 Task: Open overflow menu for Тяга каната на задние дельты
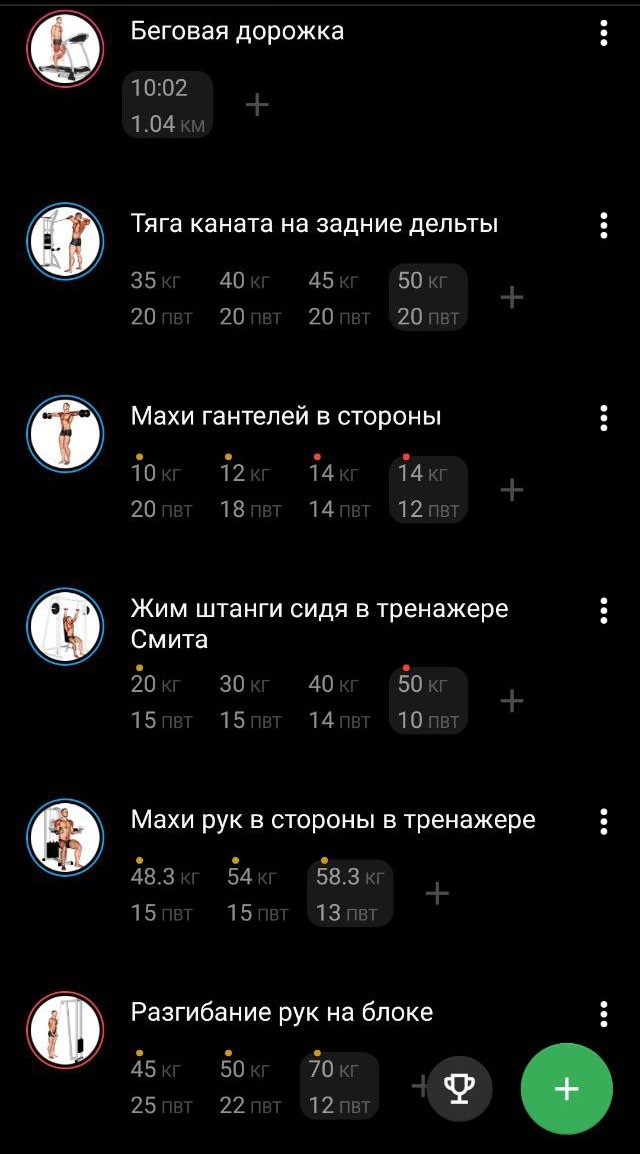[604, 225]
